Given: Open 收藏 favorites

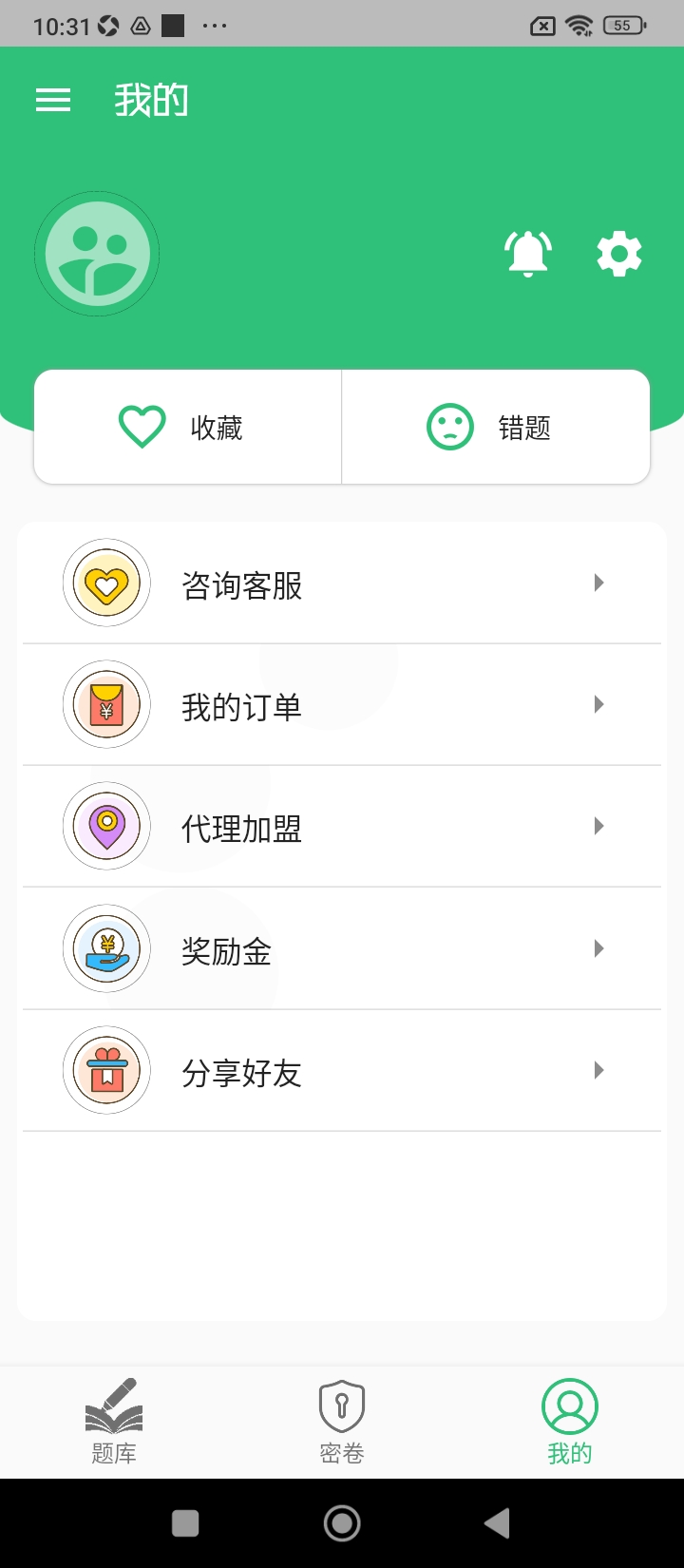Looking at the screenshot, I should pos(188,427).
